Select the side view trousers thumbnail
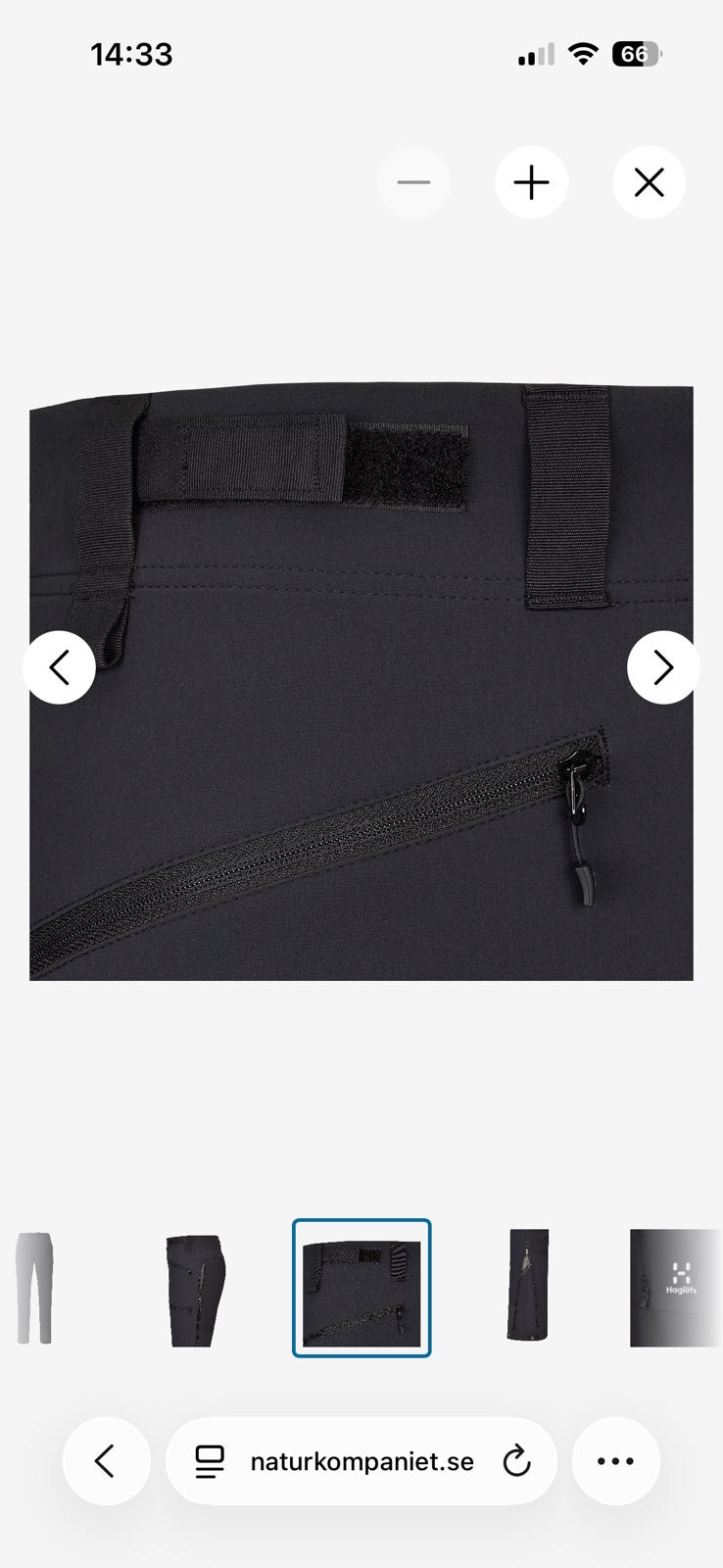The width and height of the screenshot is (723, 1568). [196, 1288]
